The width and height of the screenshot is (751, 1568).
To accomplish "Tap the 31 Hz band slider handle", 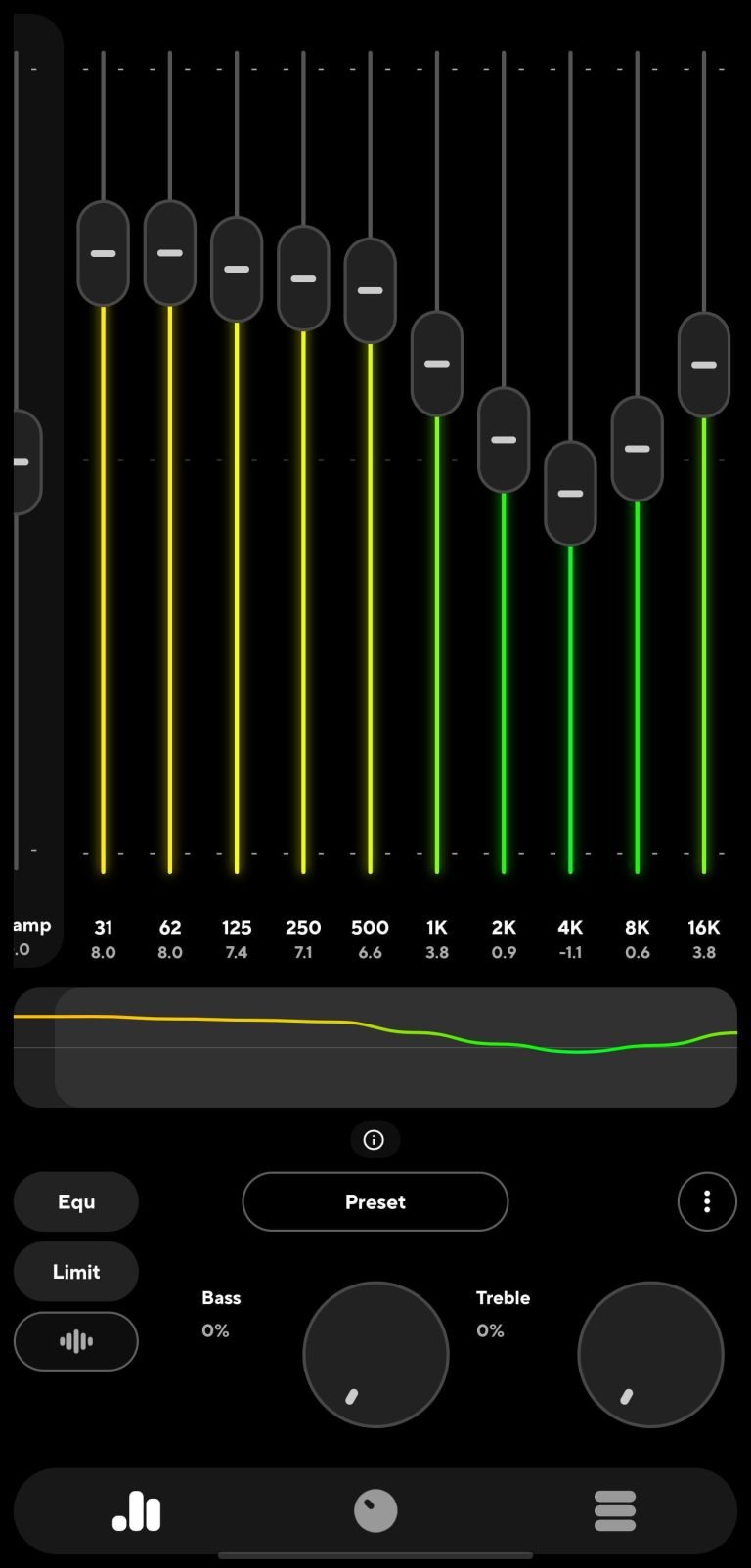I will coord(103,254).
